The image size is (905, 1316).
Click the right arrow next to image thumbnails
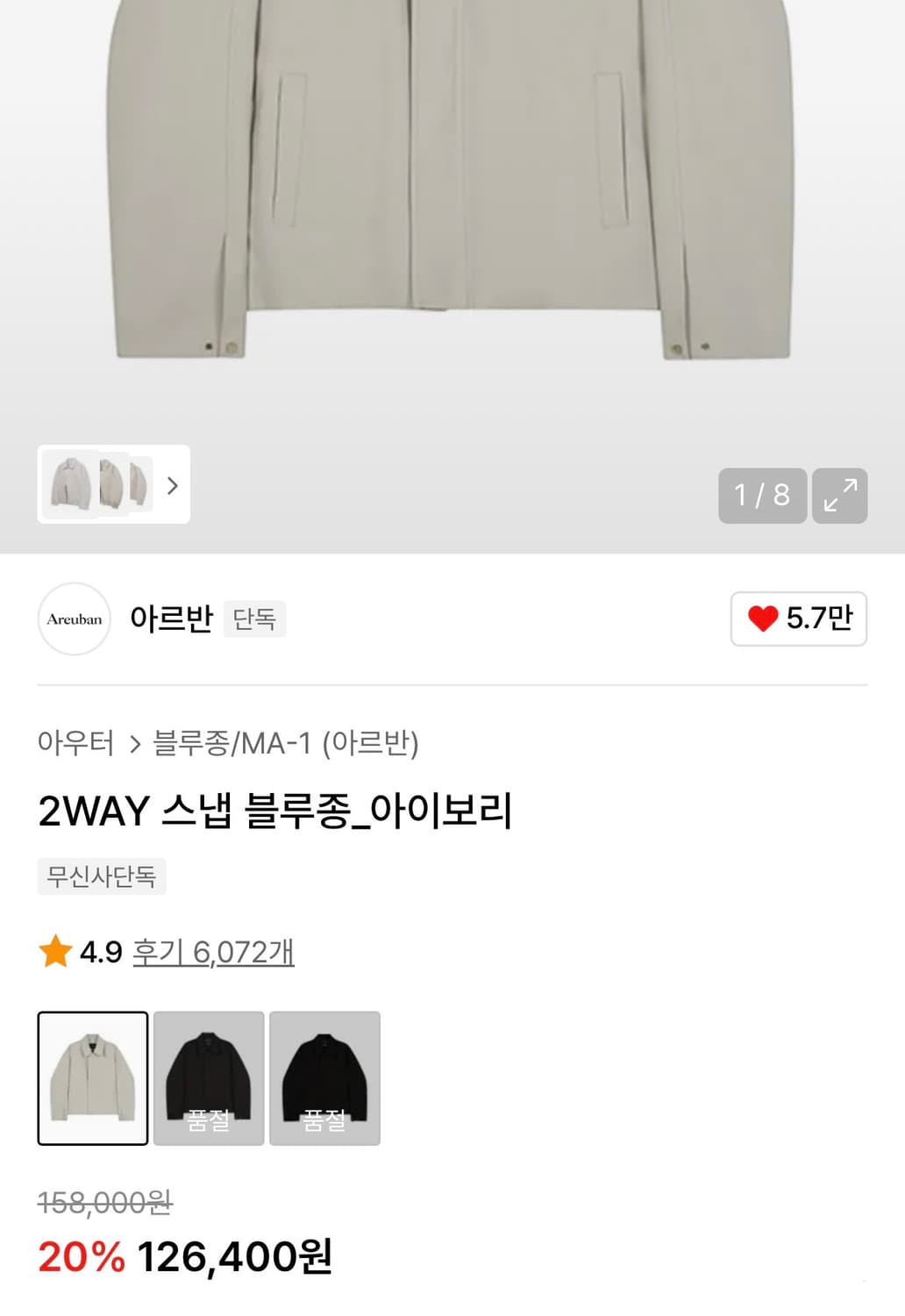174,486
